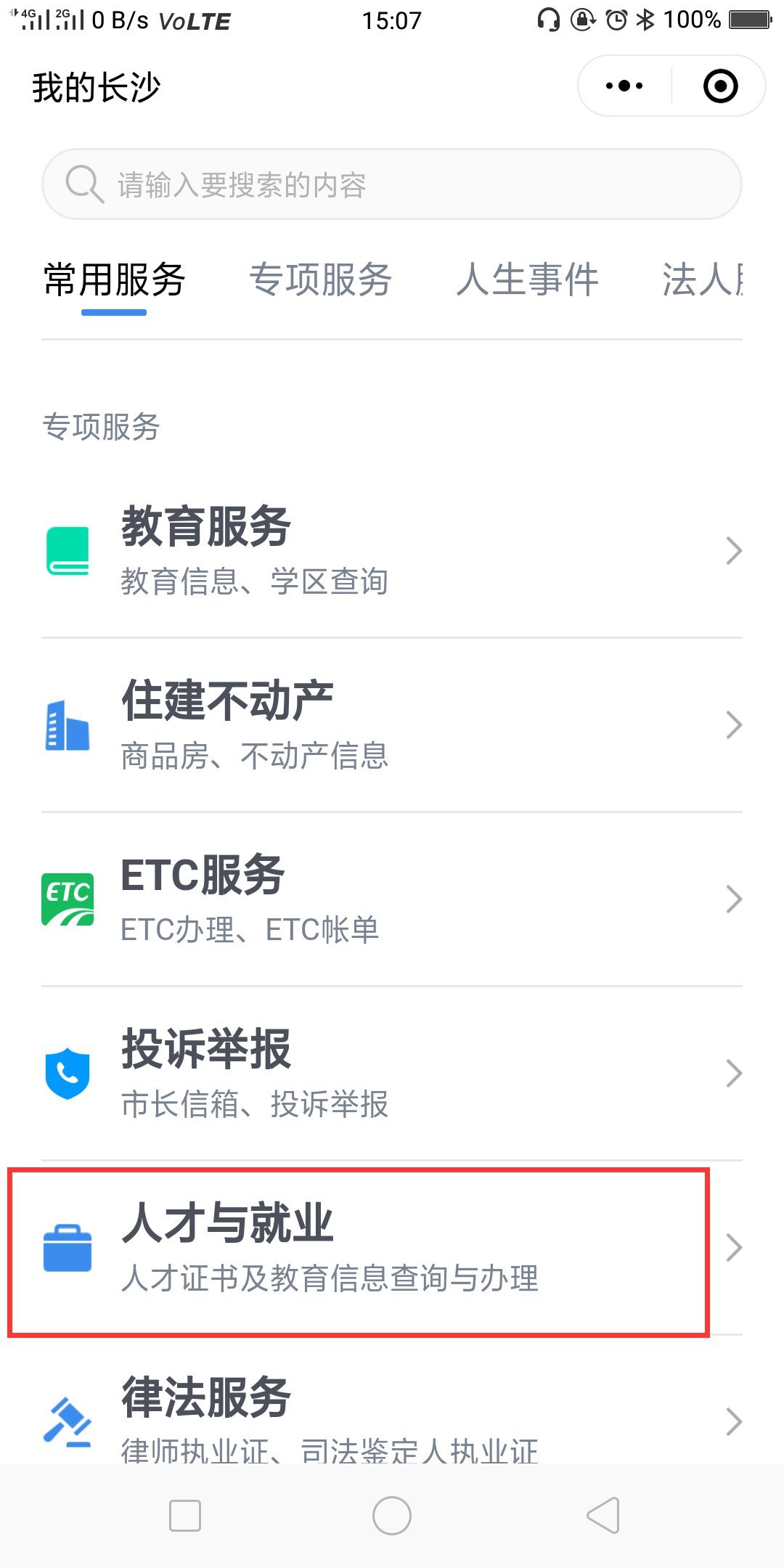Viewport: 784px width, 1568px height.
Task: Go to 投诉举报 complaints section
Action: pos(392,1074)
